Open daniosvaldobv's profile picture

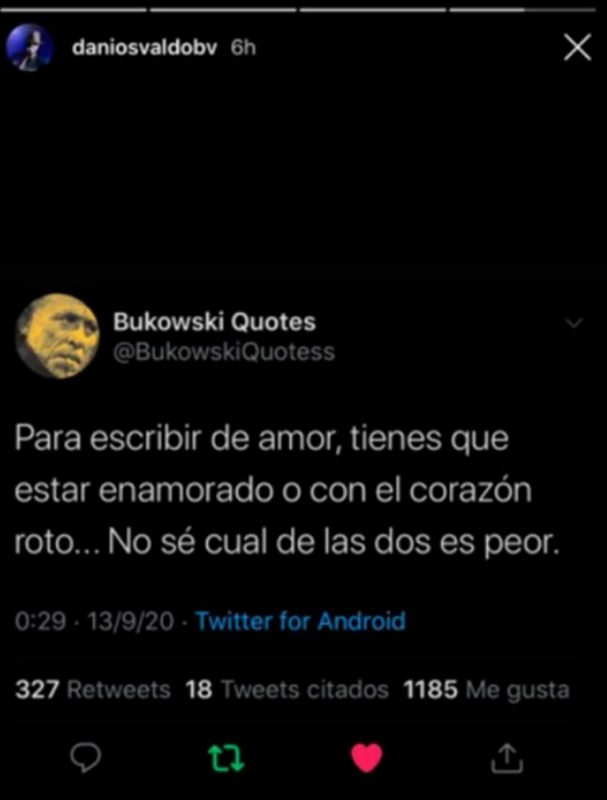(x=30, y=48)
